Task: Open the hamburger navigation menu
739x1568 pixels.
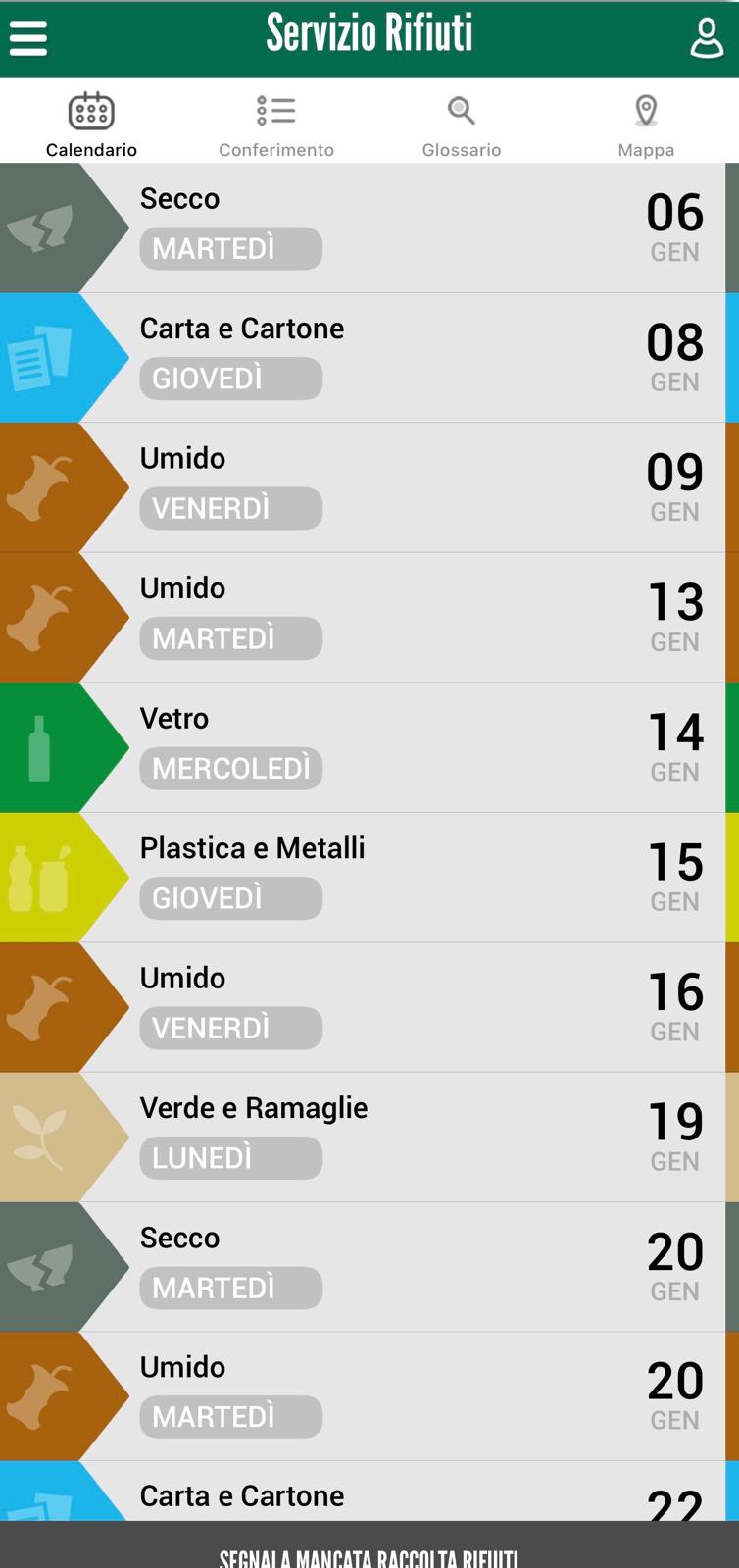Action: point(28,37)
